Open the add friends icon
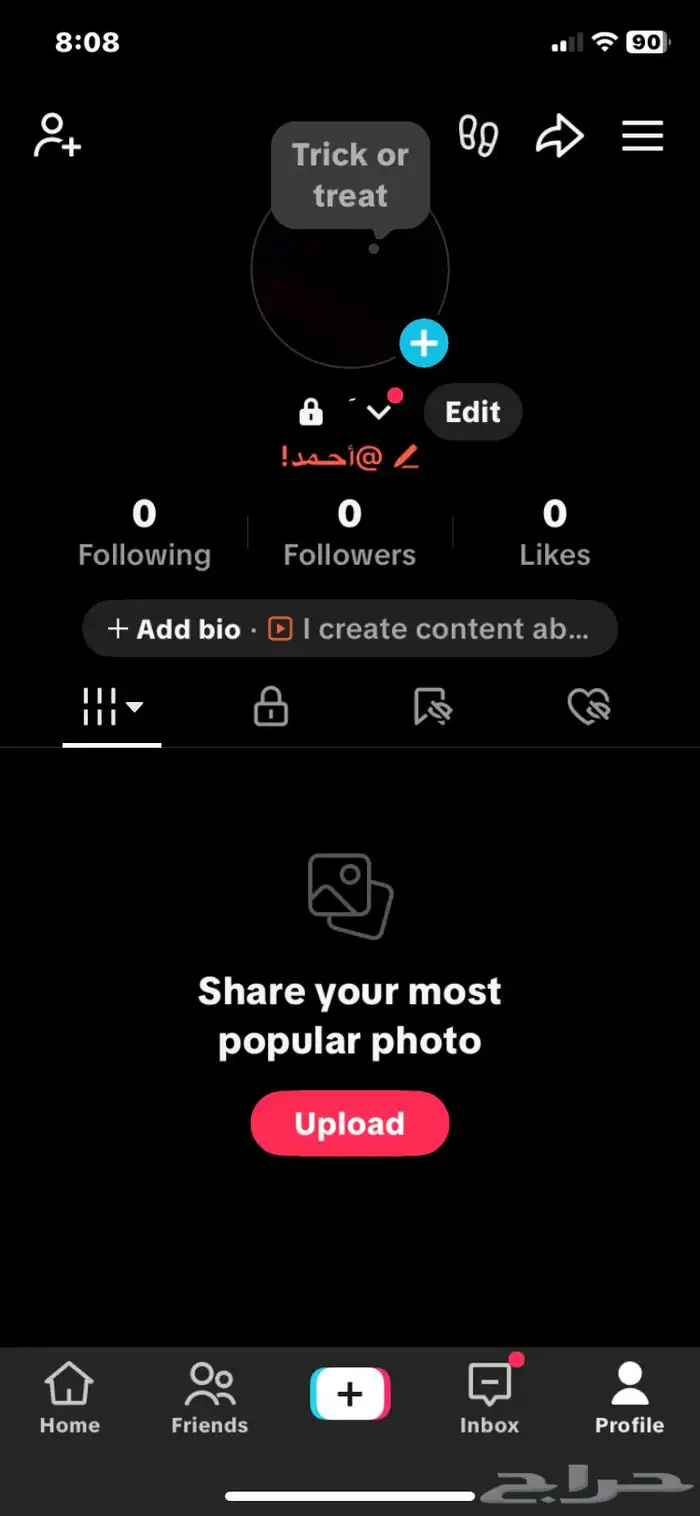 pyautogui.click(x=57, y=136)
